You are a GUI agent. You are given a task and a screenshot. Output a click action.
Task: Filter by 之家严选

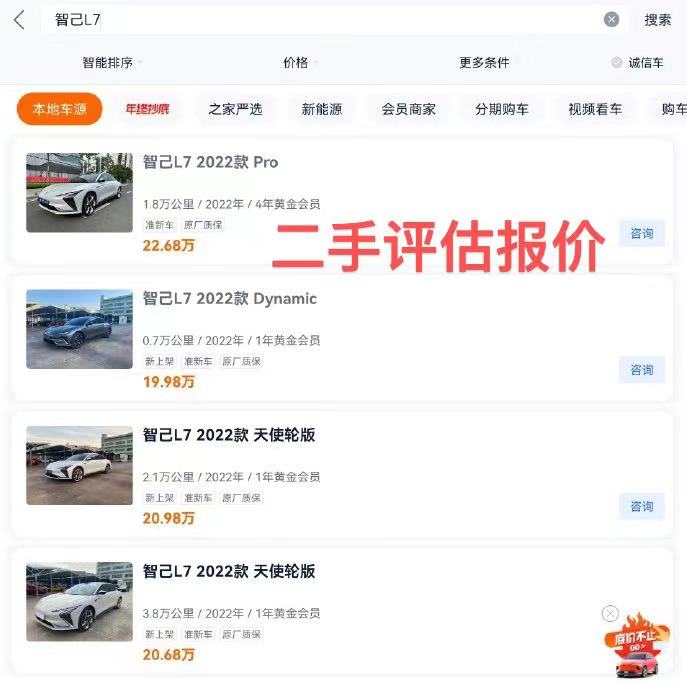pyautogui.click(x=235, y=109)
